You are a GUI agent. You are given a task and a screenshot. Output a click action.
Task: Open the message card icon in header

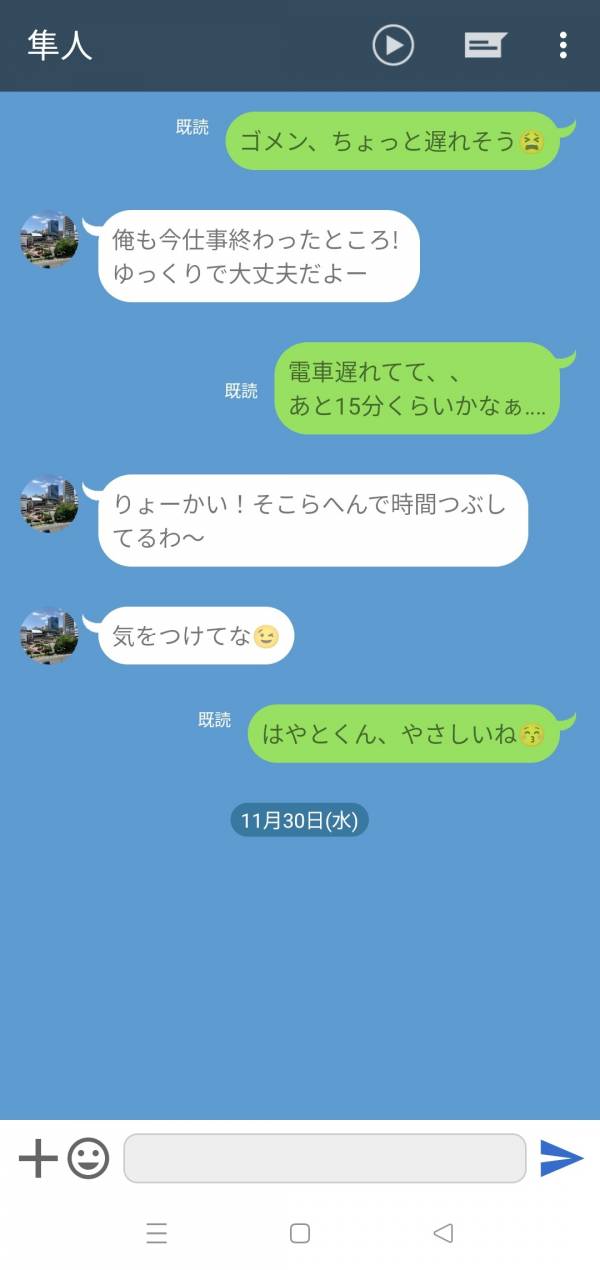click(x=485, y=45)
